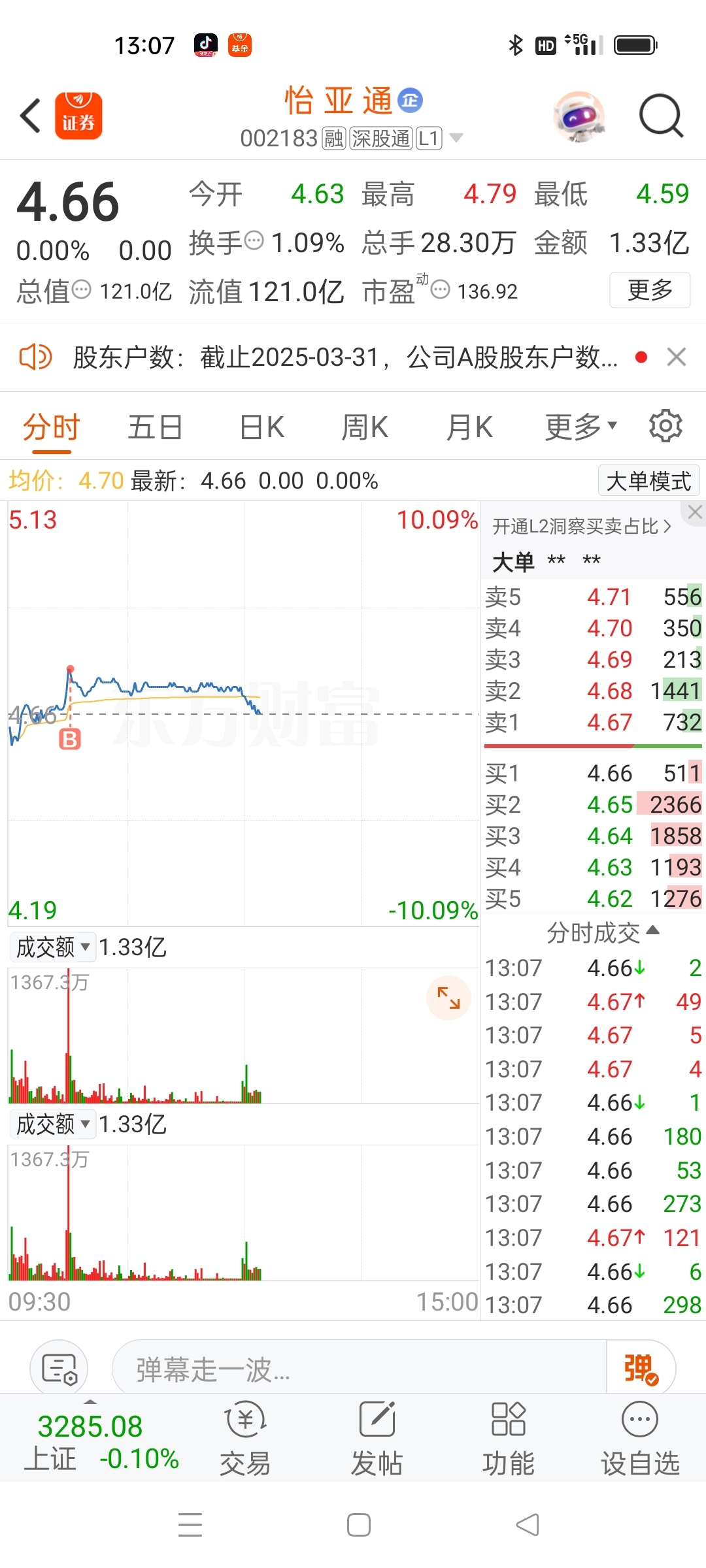Open the search magnifier icon
The height and width of the screenshot is (1568, 706).
coord(661,116)
